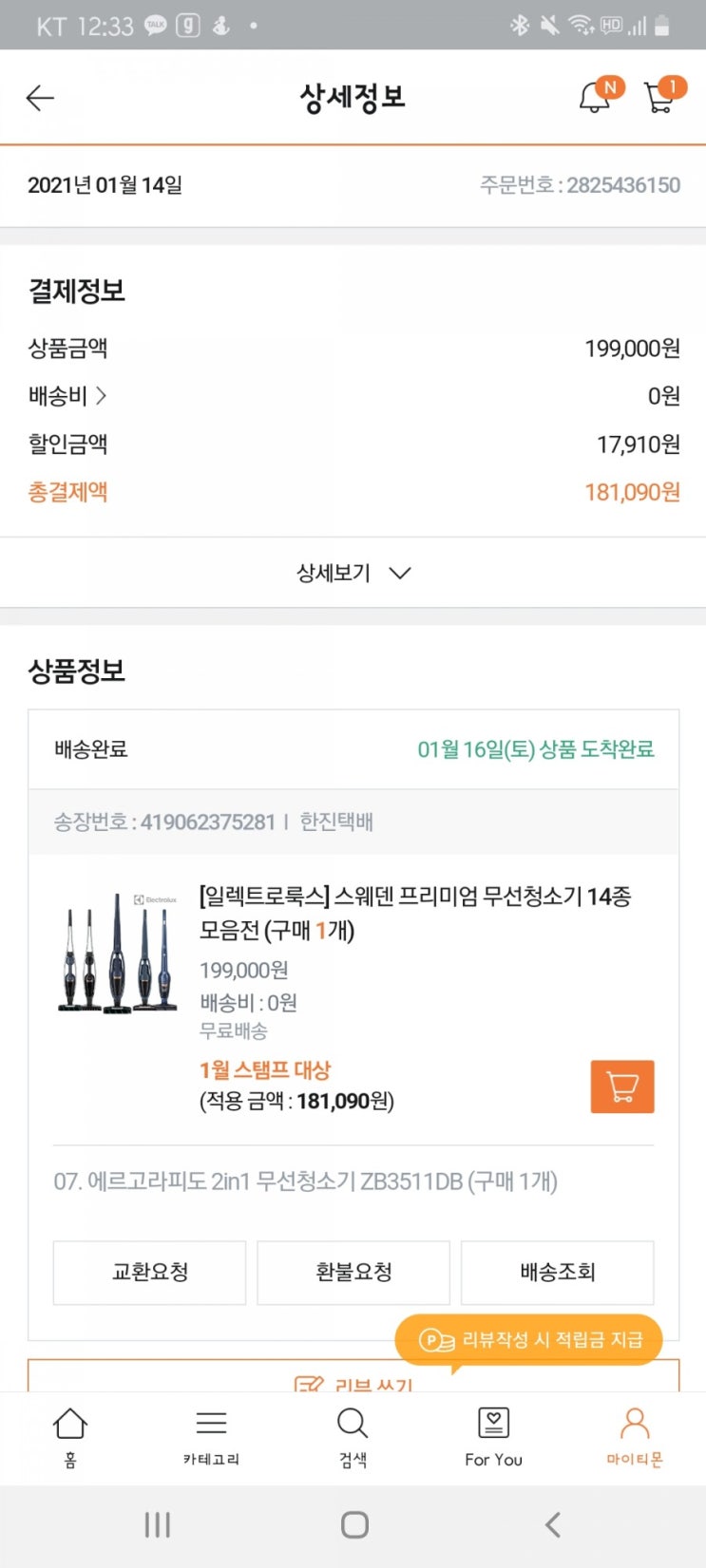The width and height of the screenshot is (706, 1568).
Task: Open the 카테고리 tab
Action: [211, 1438]
